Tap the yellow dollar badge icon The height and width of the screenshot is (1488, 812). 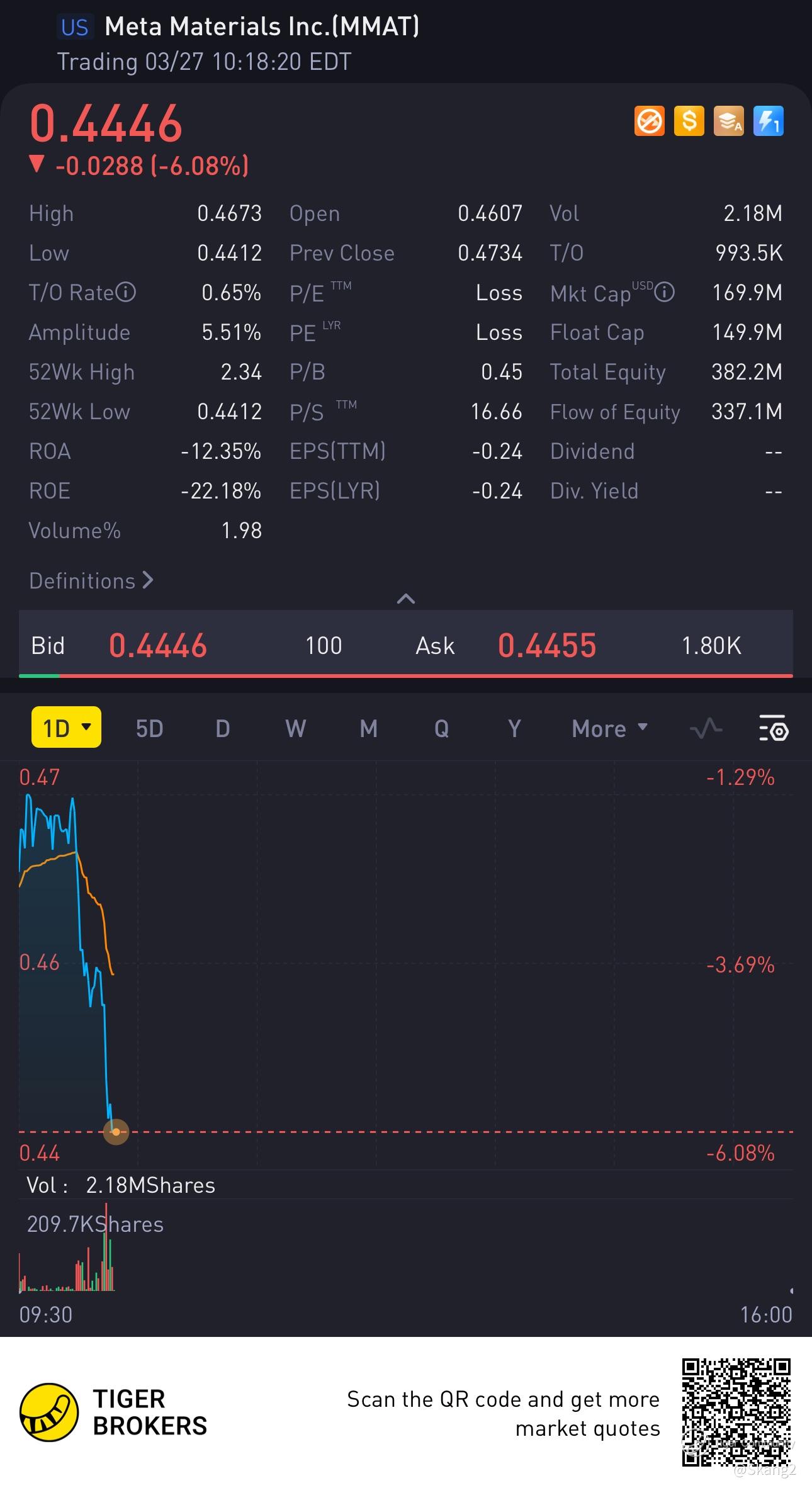click(689, 121)
